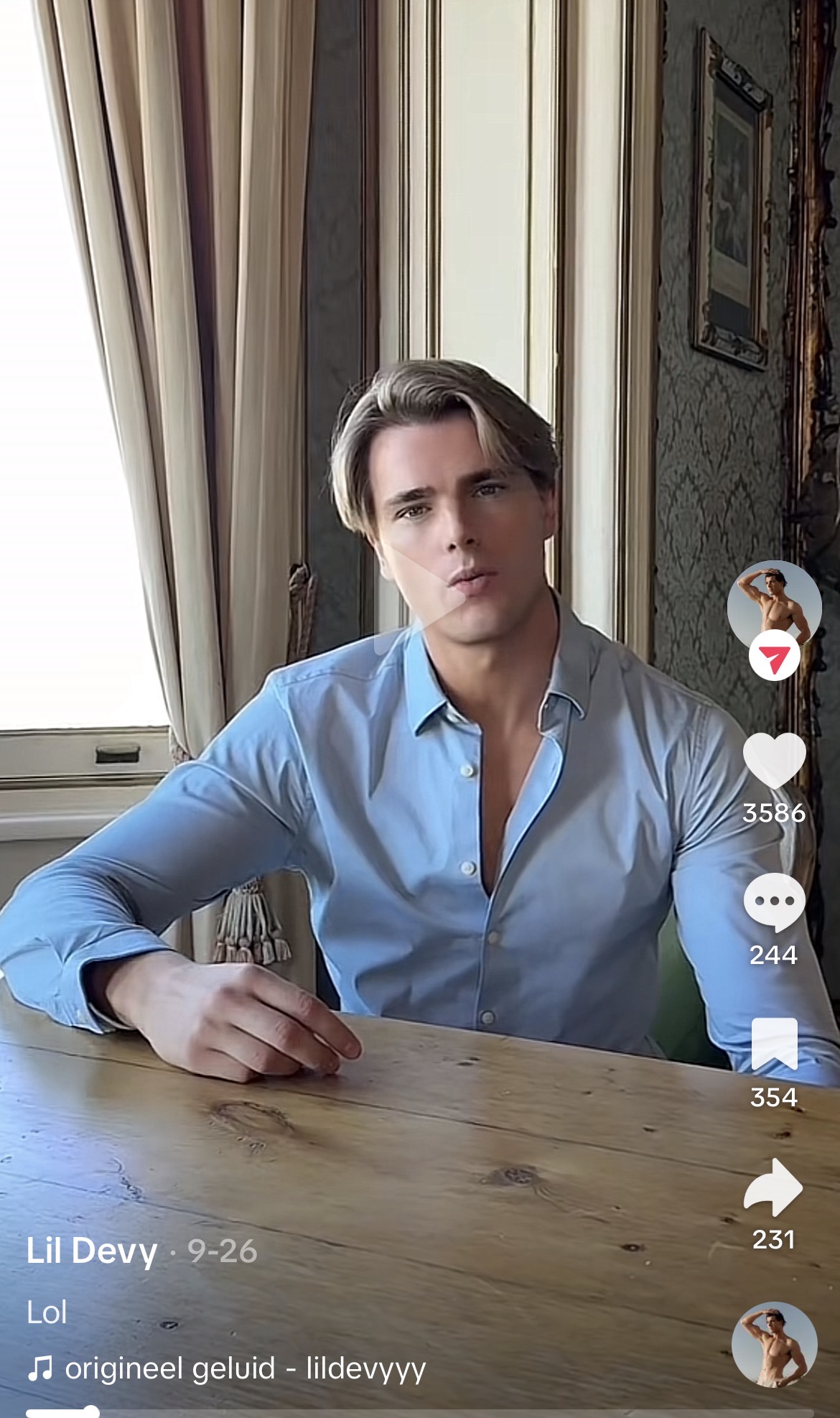840x1418 pixels.
Task: Open the sound origineel geluid - lildevyyy
Action: click(244, 1368)
